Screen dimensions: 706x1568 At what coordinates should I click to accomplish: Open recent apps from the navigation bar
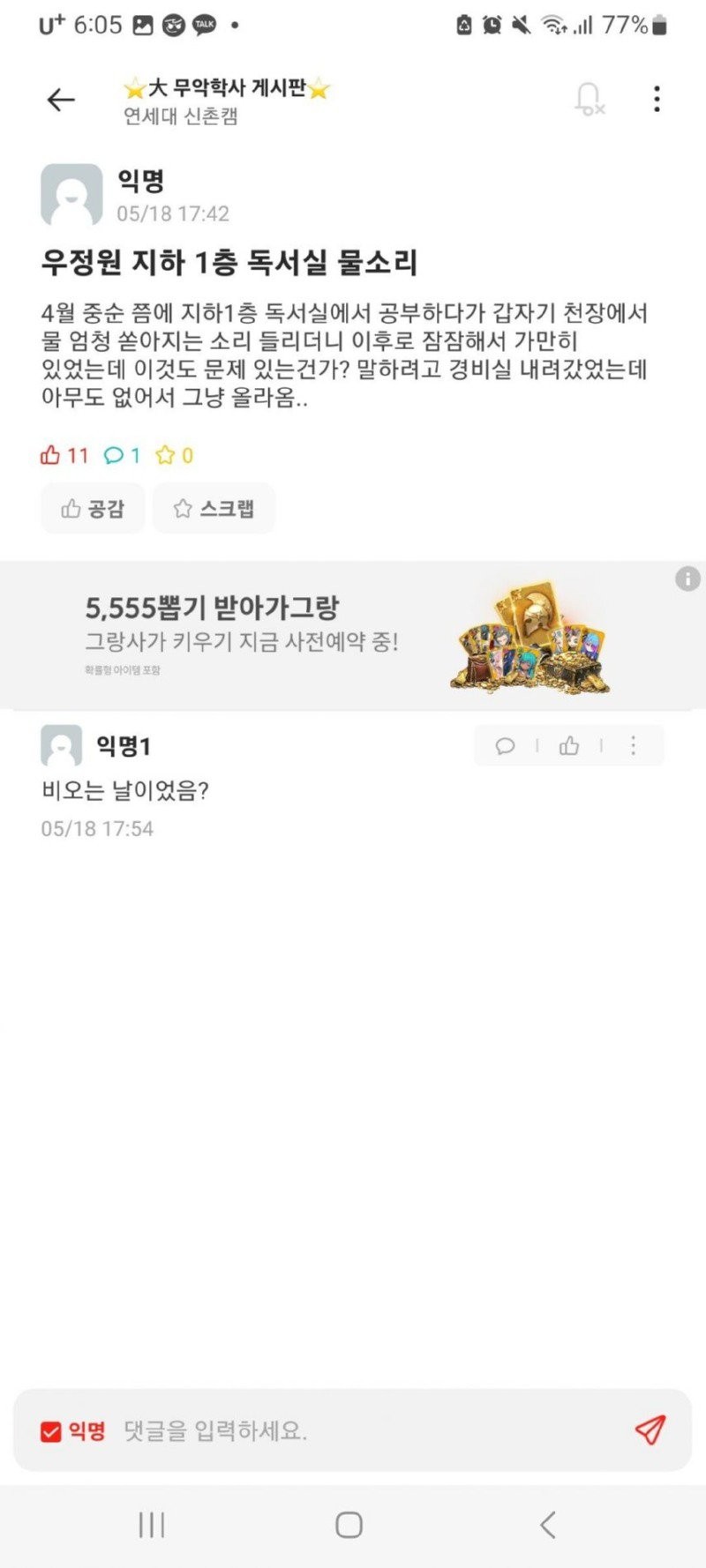point(152,1525)
